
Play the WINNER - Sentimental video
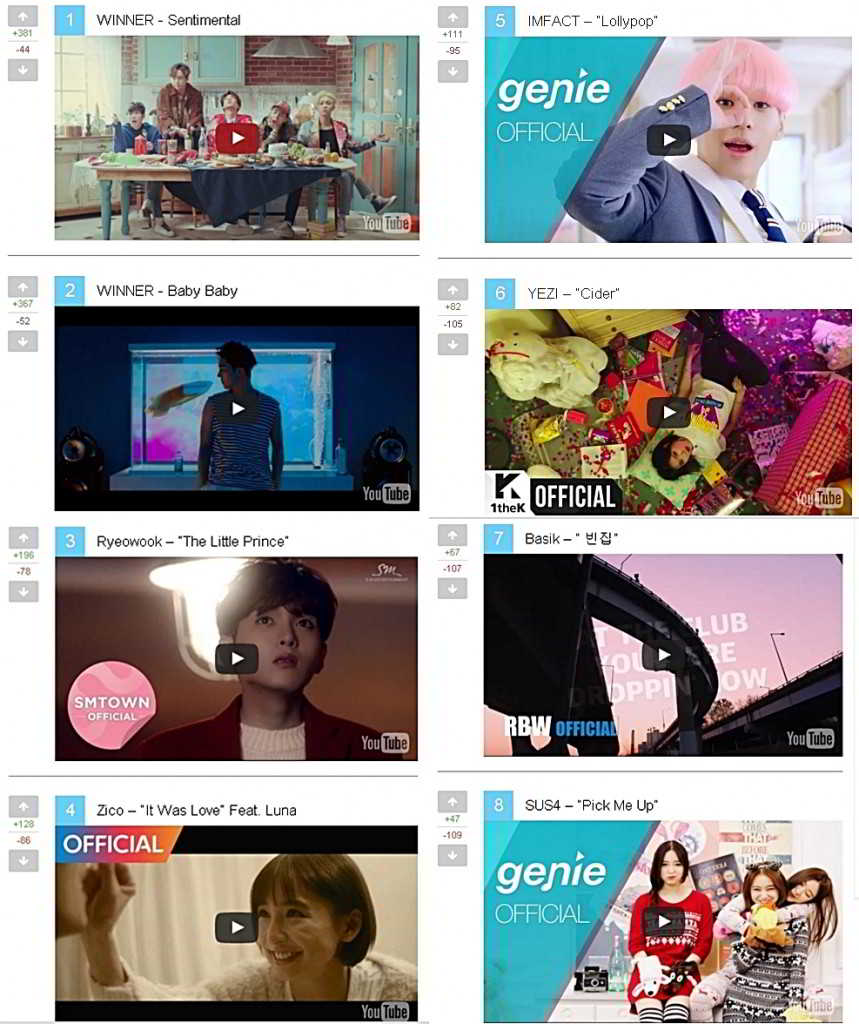pos(237,138)
